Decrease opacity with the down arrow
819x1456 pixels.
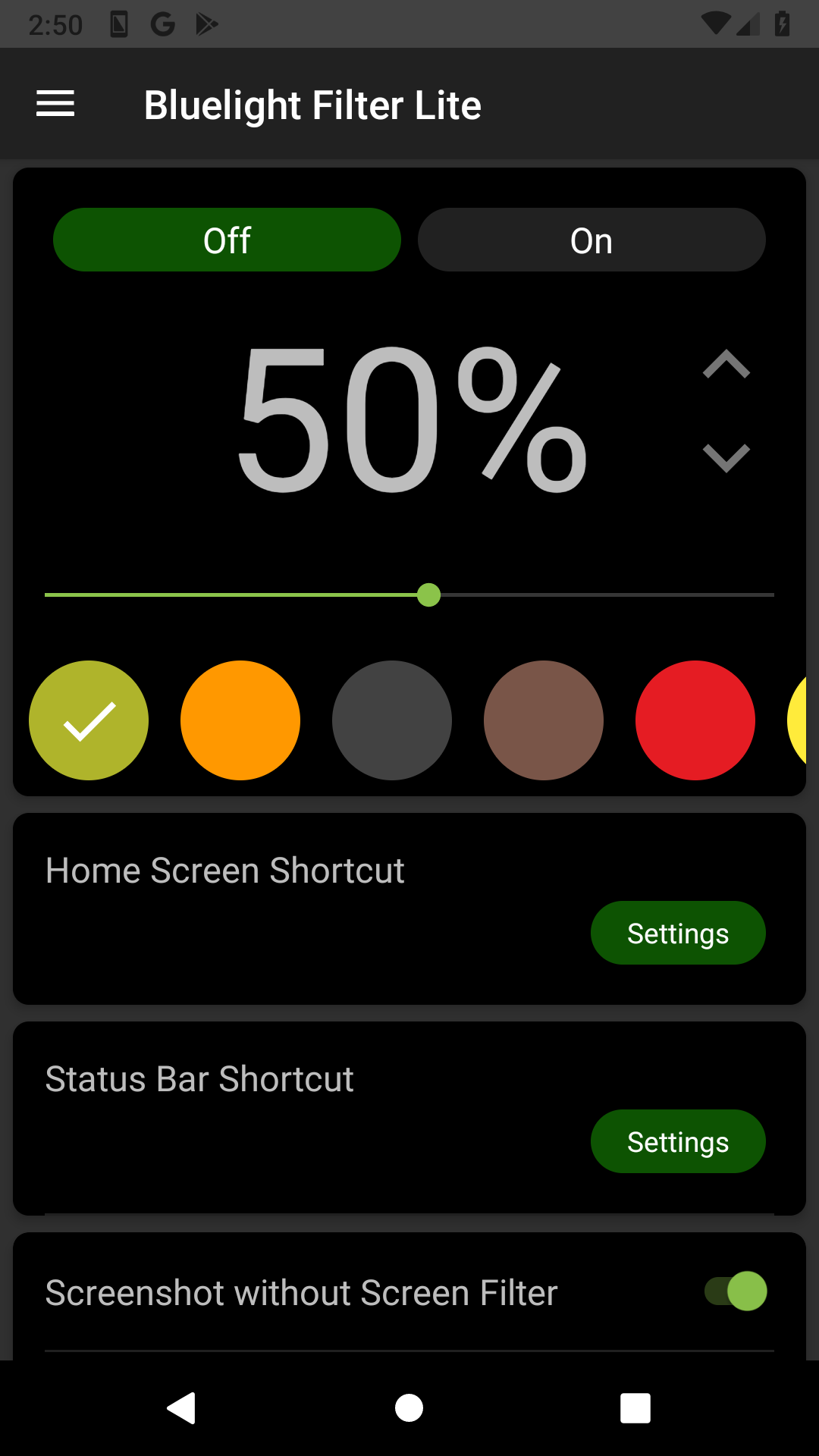tap(726, 458)
